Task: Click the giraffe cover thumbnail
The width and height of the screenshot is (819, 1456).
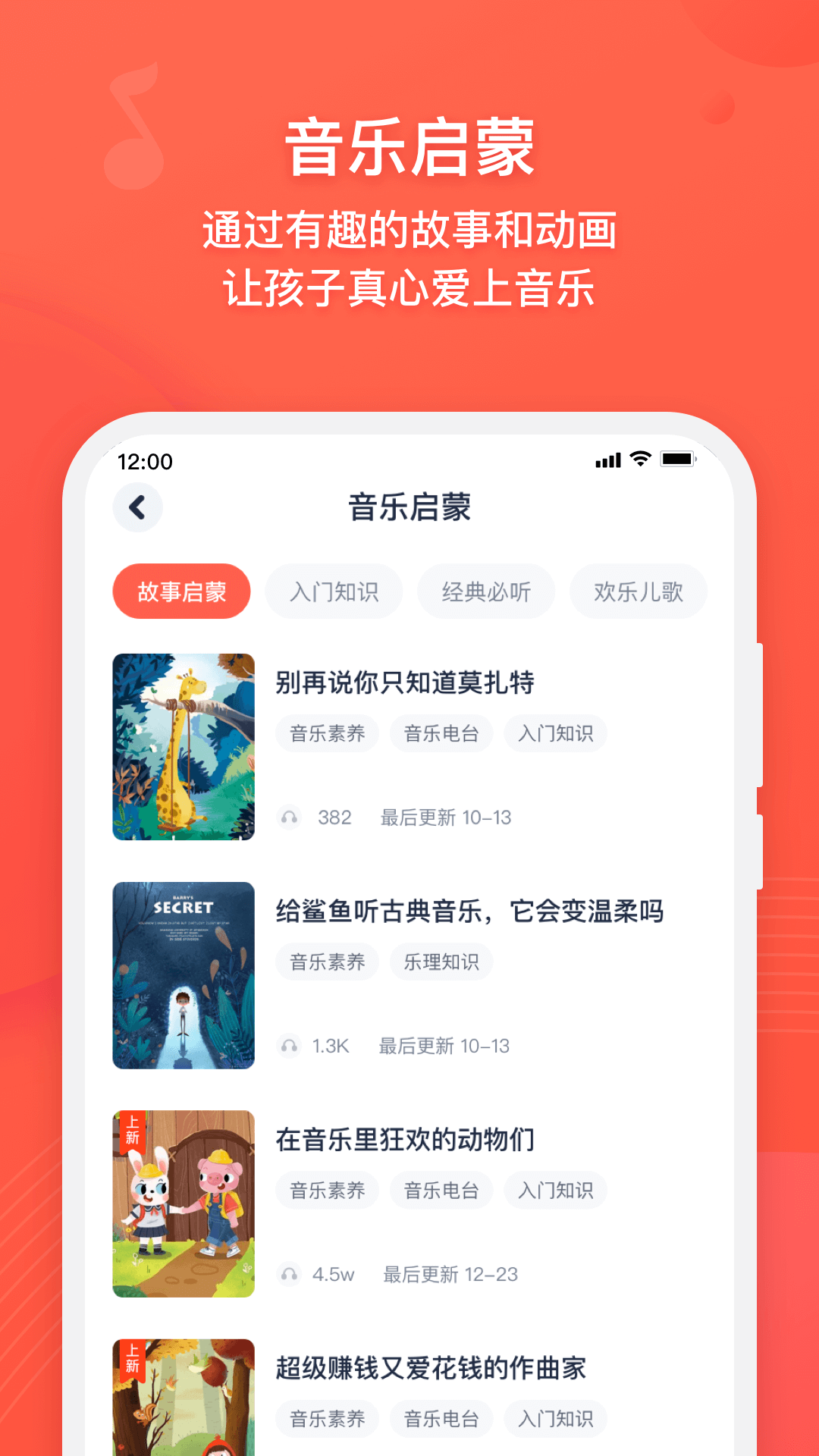Action: coord(184,746)
